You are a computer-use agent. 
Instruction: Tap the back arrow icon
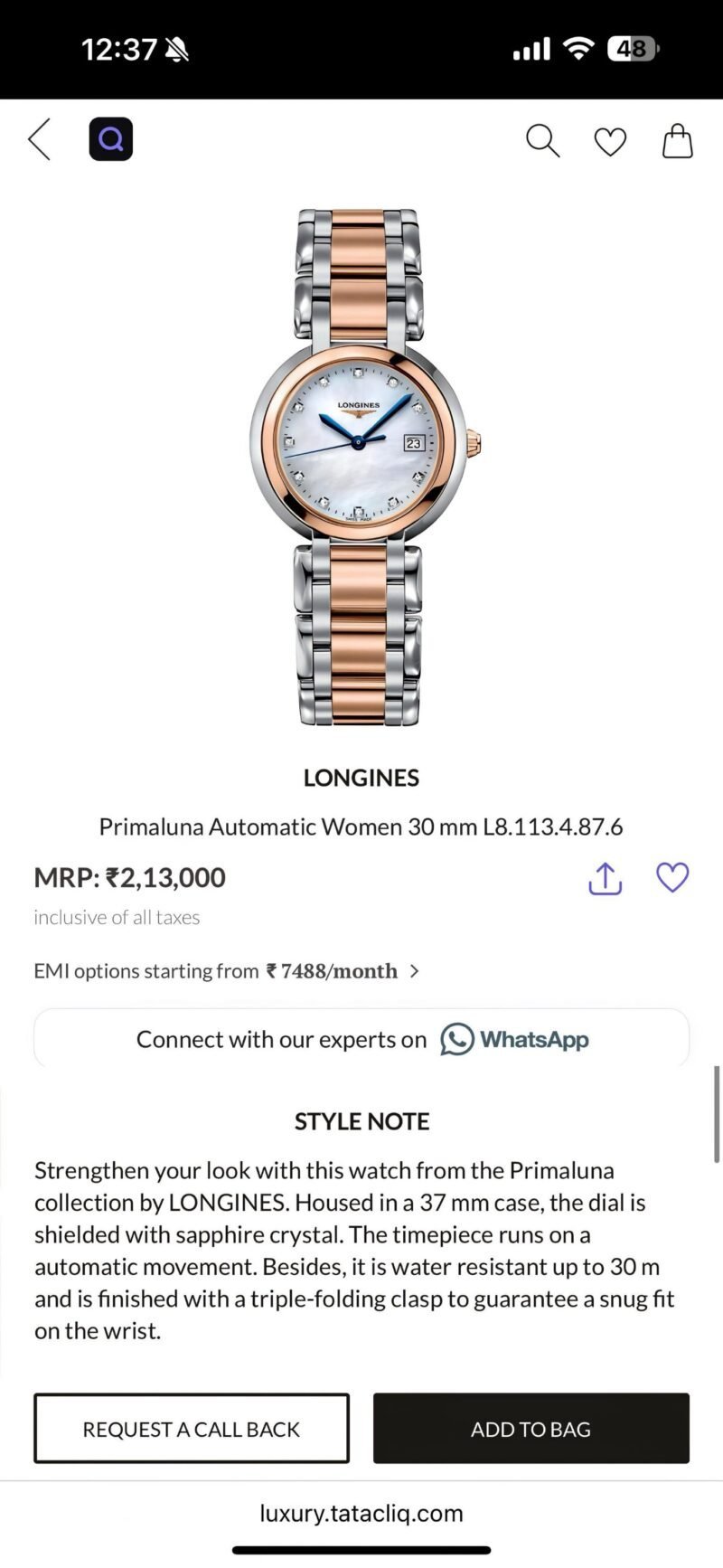point(38,140)
